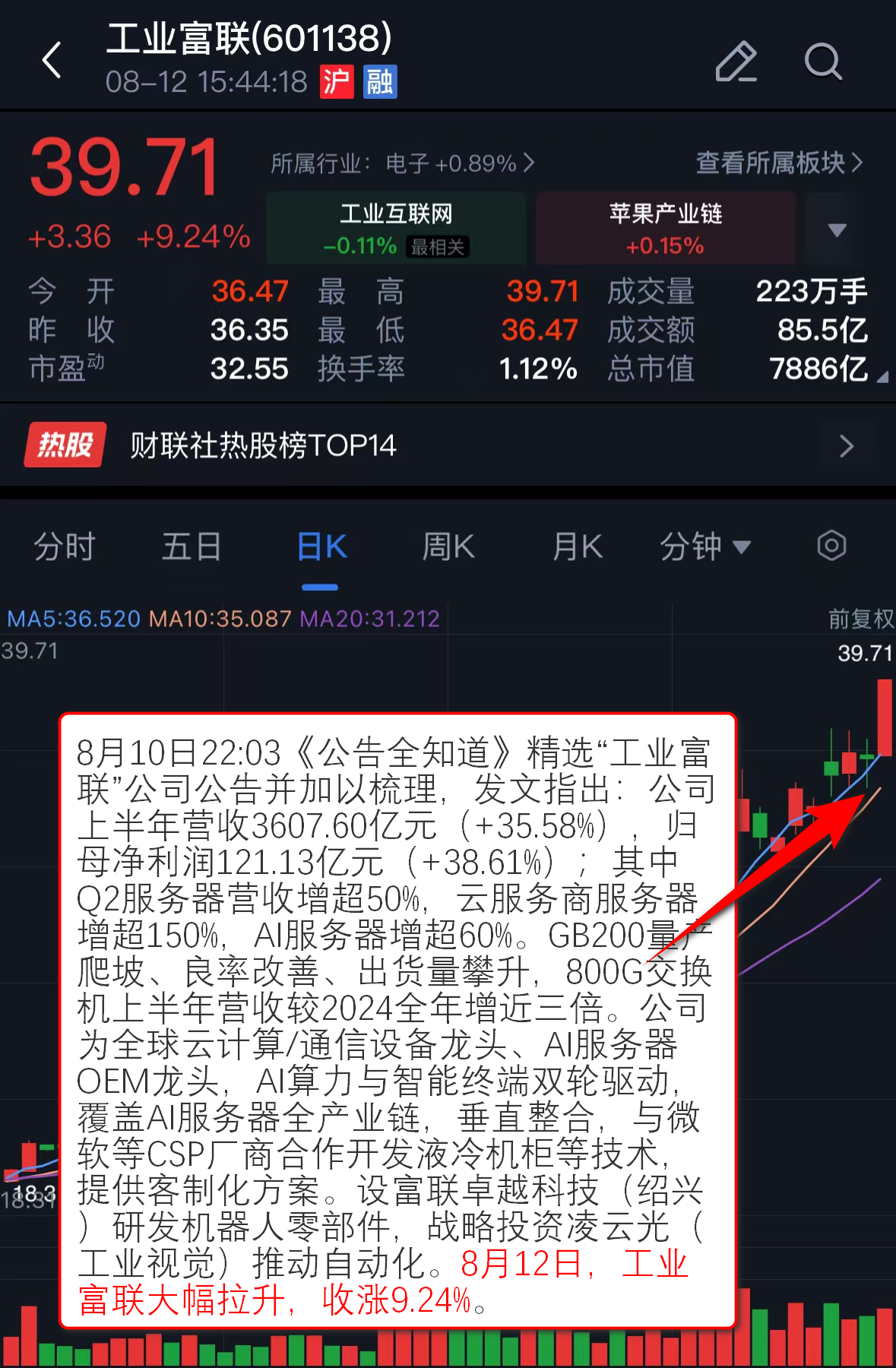This screenshot has height=1368, width=896.
Task: Go back using the top-left arrow
Action: point(52,60)
